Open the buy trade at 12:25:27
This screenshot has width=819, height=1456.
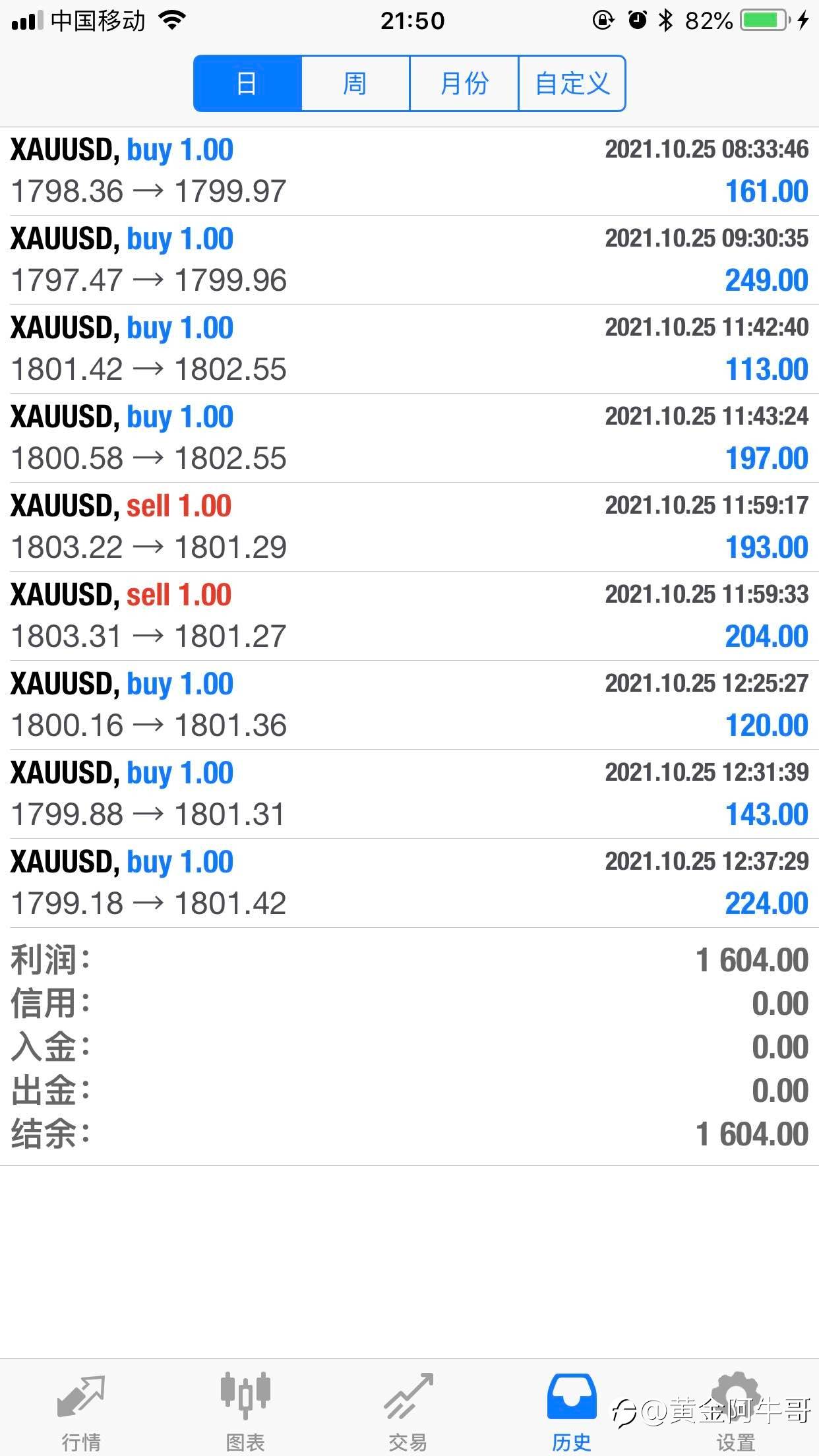[x=409, y=705]
